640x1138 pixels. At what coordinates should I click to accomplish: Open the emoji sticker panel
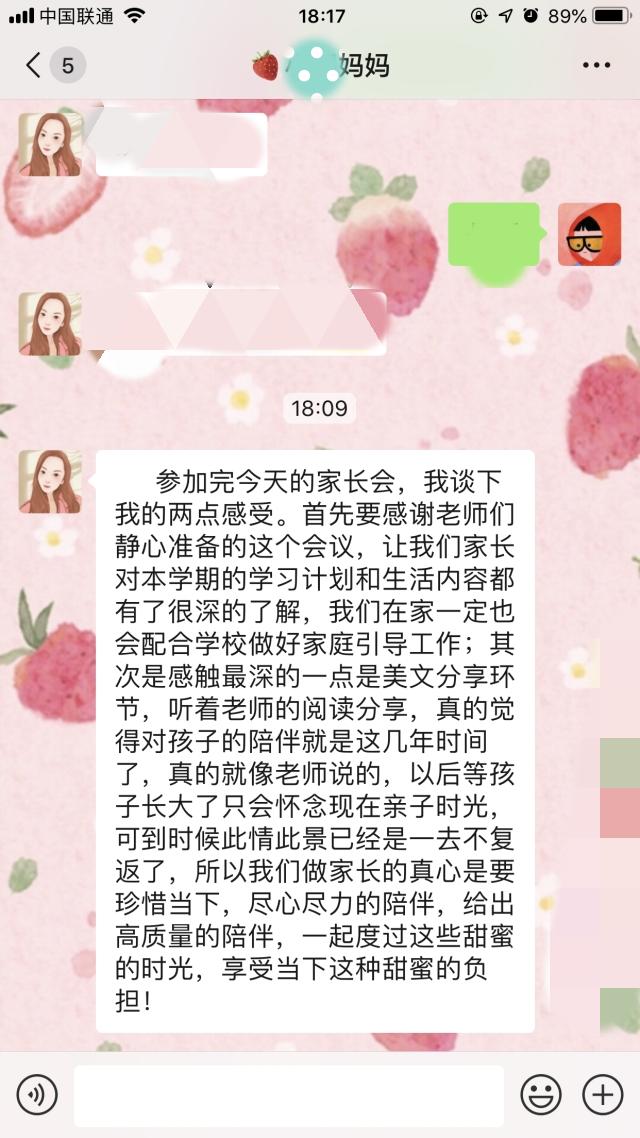[x=541, y=1096]
